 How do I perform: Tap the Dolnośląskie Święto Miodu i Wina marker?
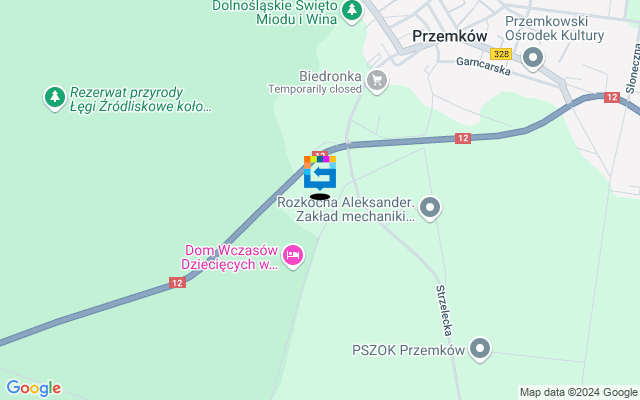[x=351, y=11]
